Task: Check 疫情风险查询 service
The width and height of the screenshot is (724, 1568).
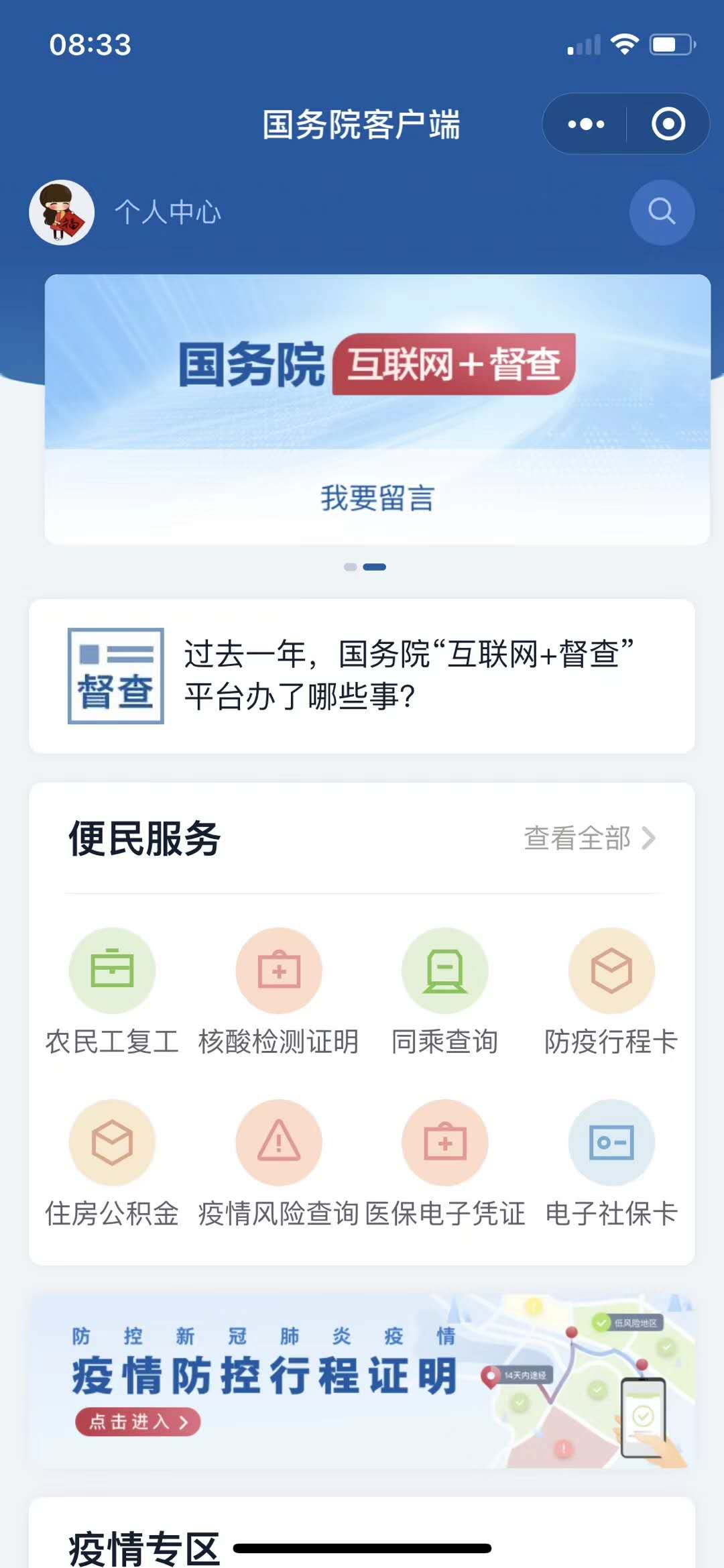Action: 278,1162
